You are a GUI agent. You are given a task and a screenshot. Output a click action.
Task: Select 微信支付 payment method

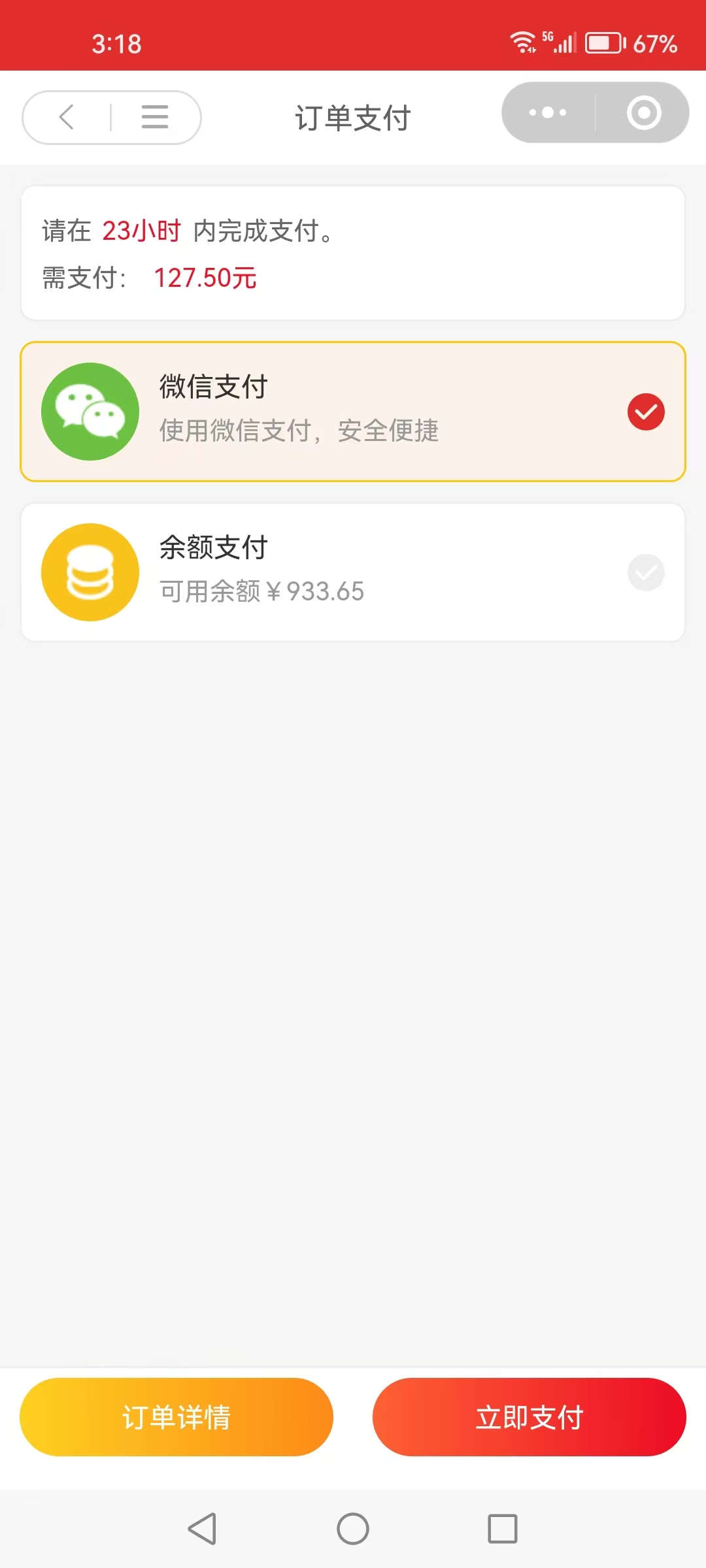click(x=353, y=412)
